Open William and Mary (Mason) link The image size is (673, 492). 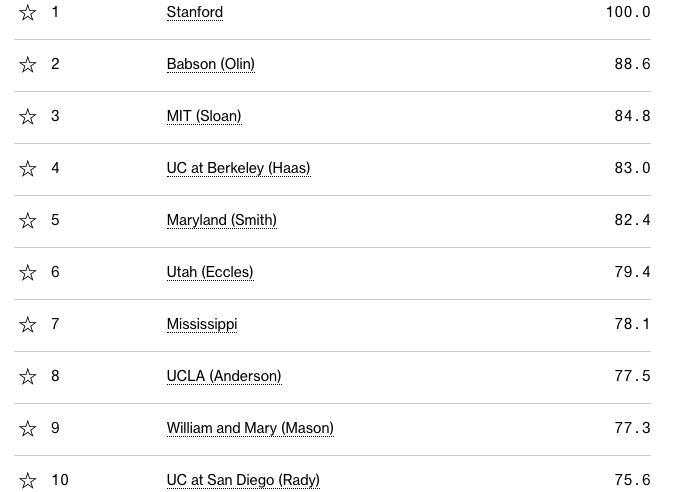click(249, 428)
